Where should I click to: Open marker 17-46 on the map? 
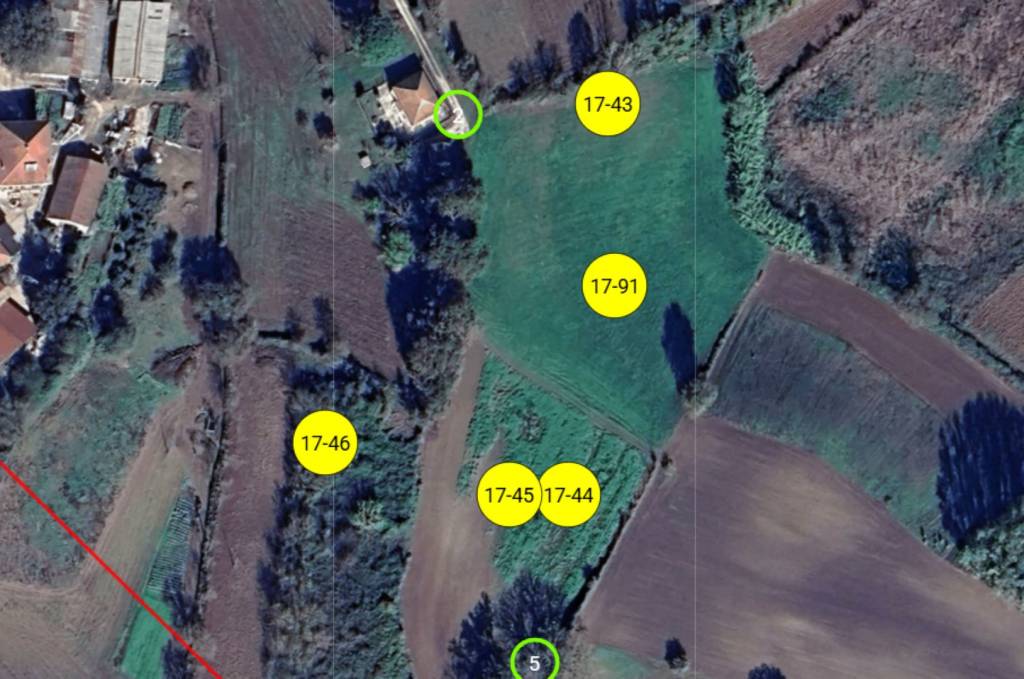(326, 443)
